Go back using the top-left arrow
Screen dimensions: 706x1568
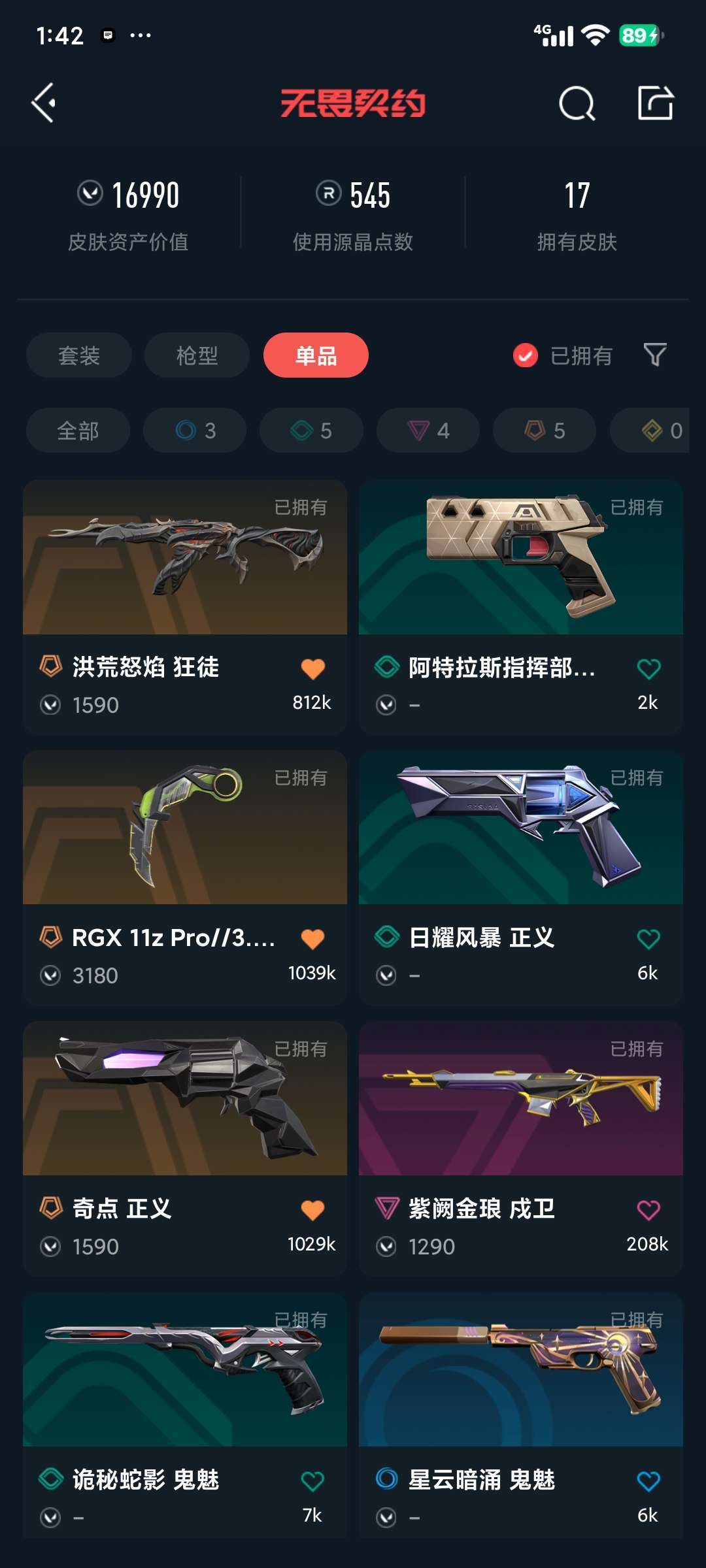44,103
